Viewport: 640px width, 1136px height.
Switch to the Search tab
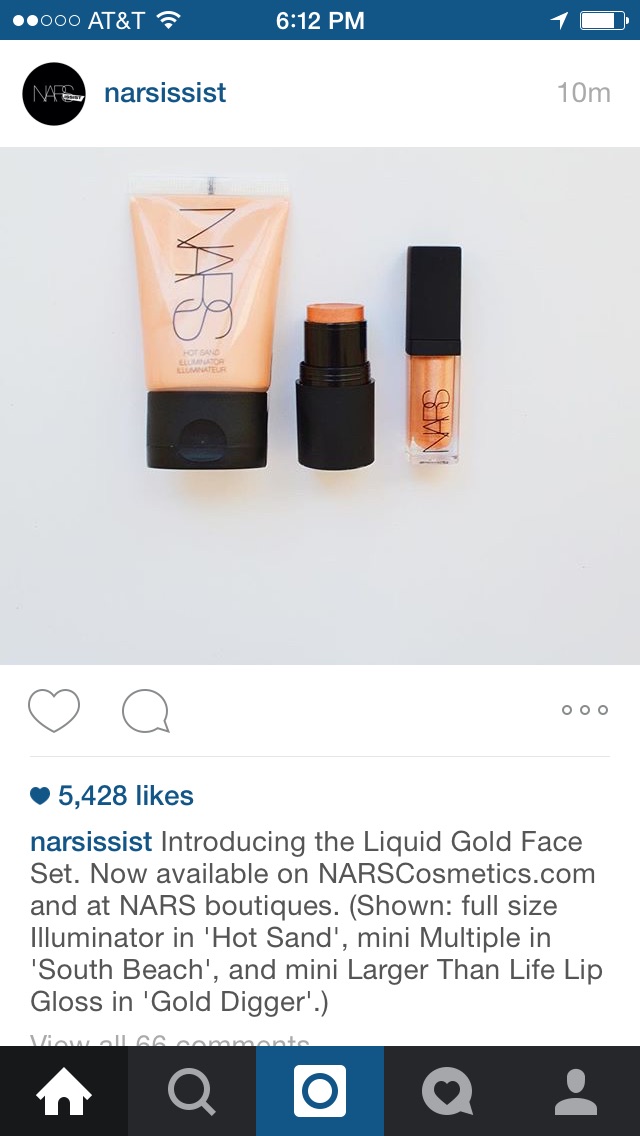[192, 1091]
